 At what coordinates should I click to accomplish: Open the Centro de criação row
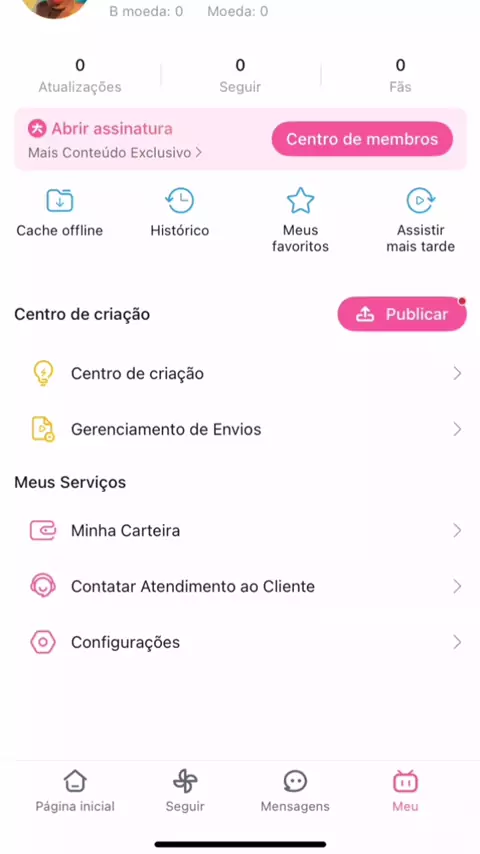coord(240,374)
